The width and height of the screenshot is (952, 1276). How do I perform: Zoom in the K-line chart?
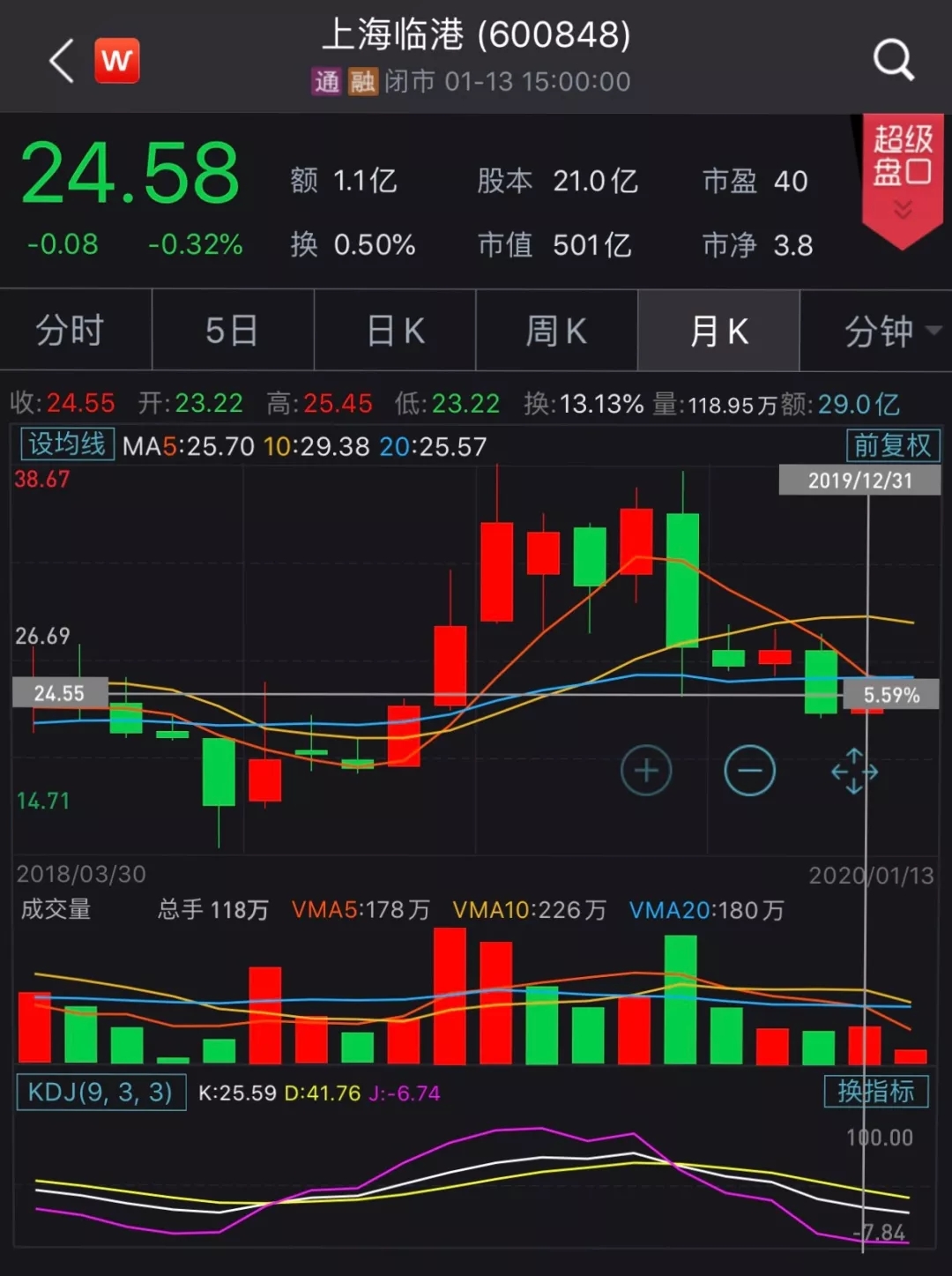point(646,771)
